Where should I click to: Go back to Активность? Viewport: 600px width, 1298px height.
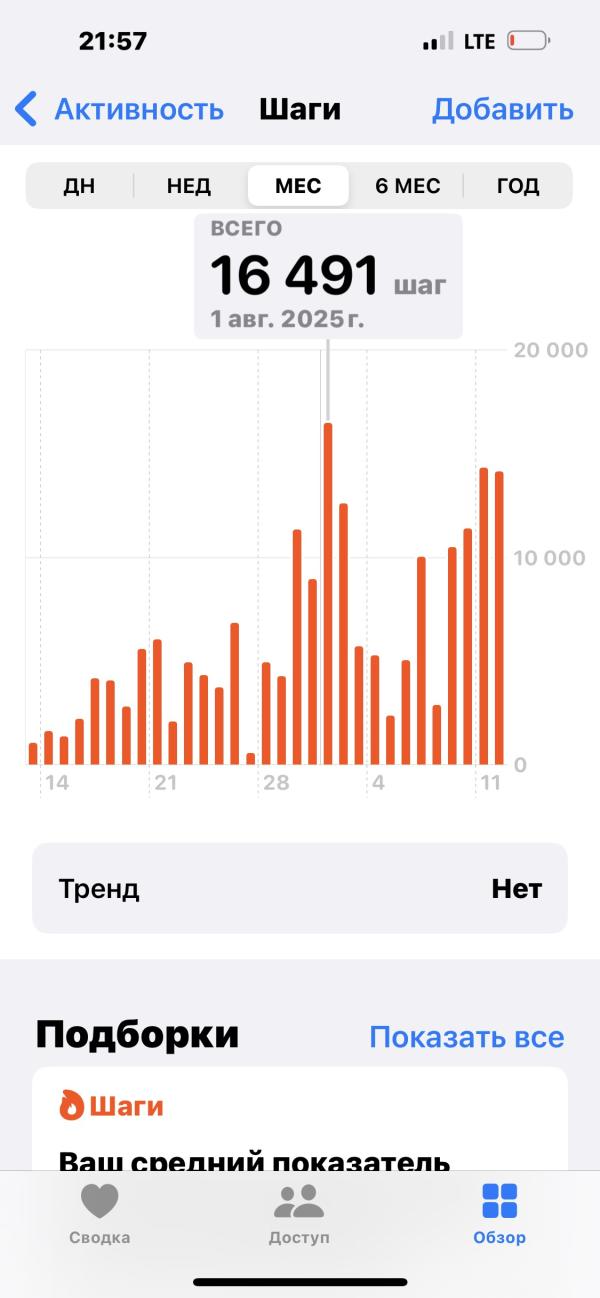[119, 109]
